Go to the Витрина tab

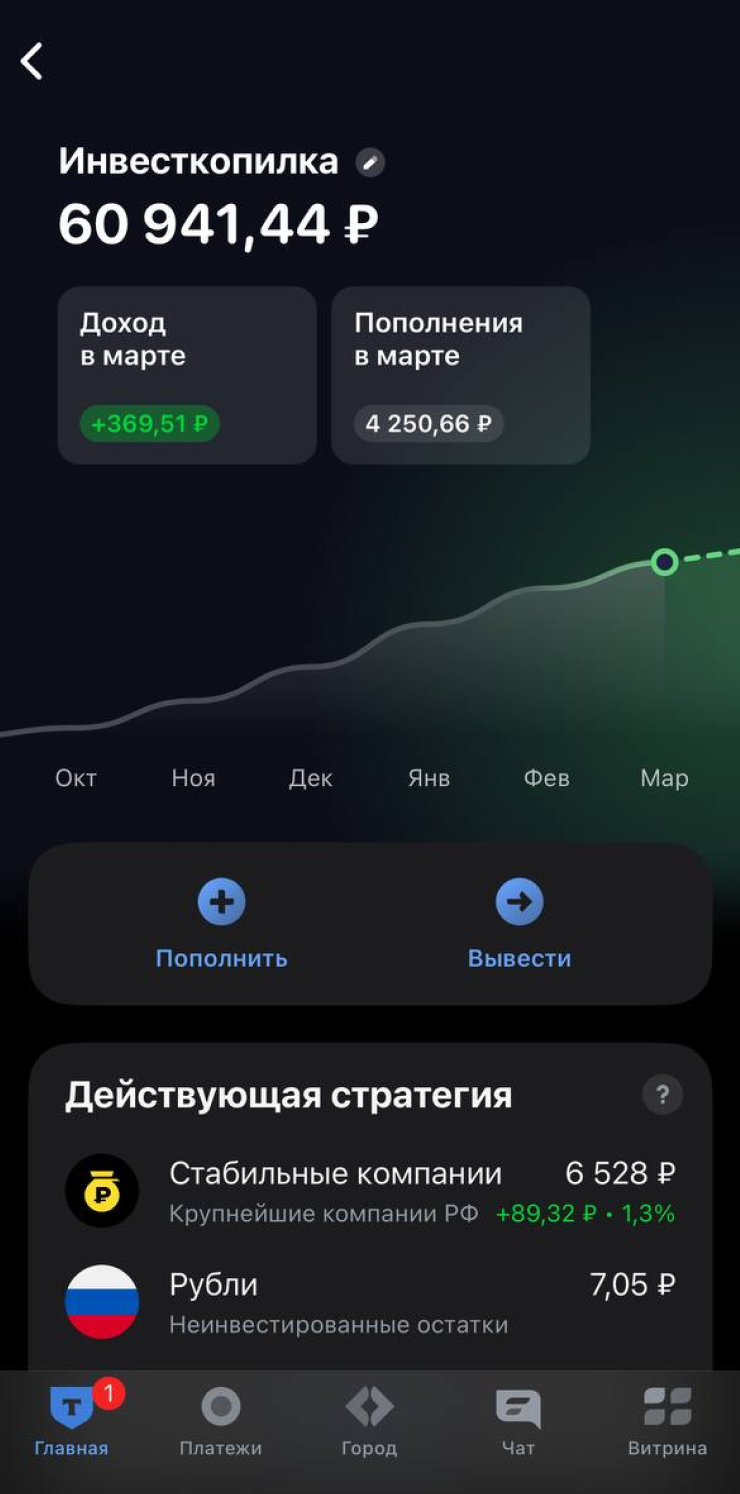tap(667, 1420)
